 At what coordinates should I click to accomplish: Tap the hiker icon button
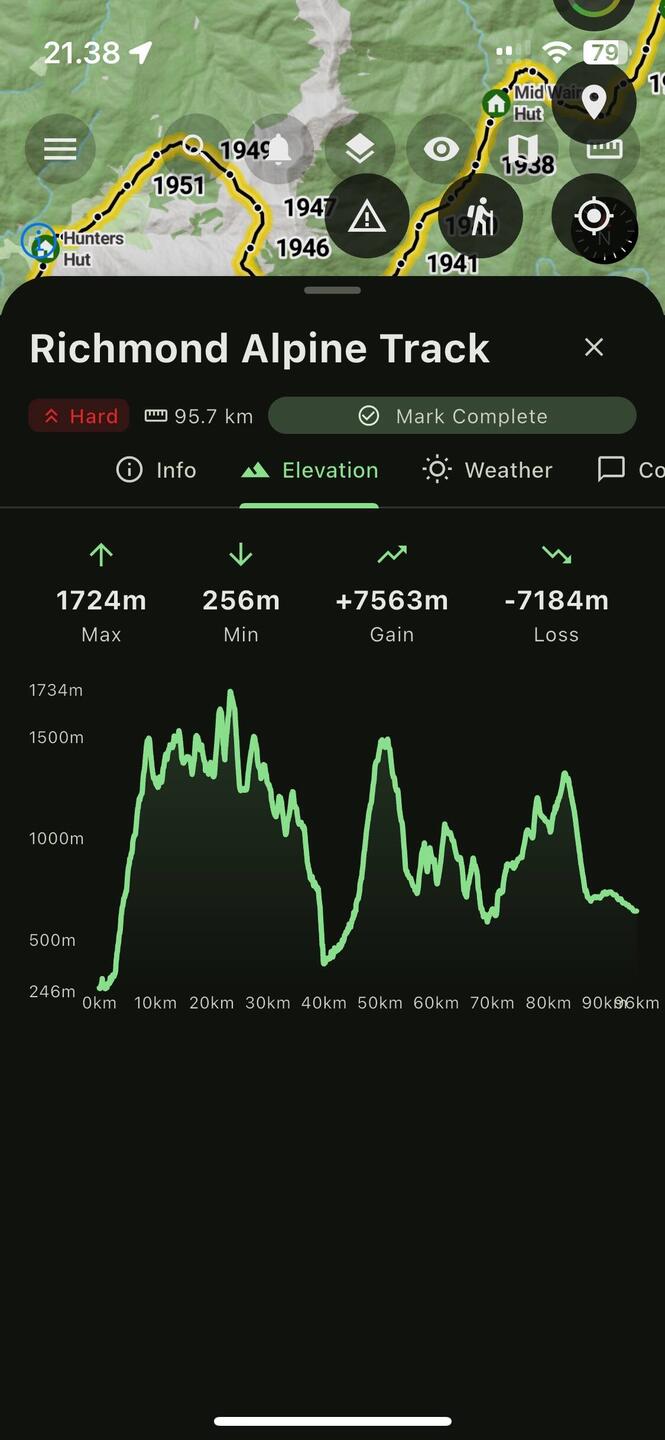pyautogui.click(x=481, y=216)
